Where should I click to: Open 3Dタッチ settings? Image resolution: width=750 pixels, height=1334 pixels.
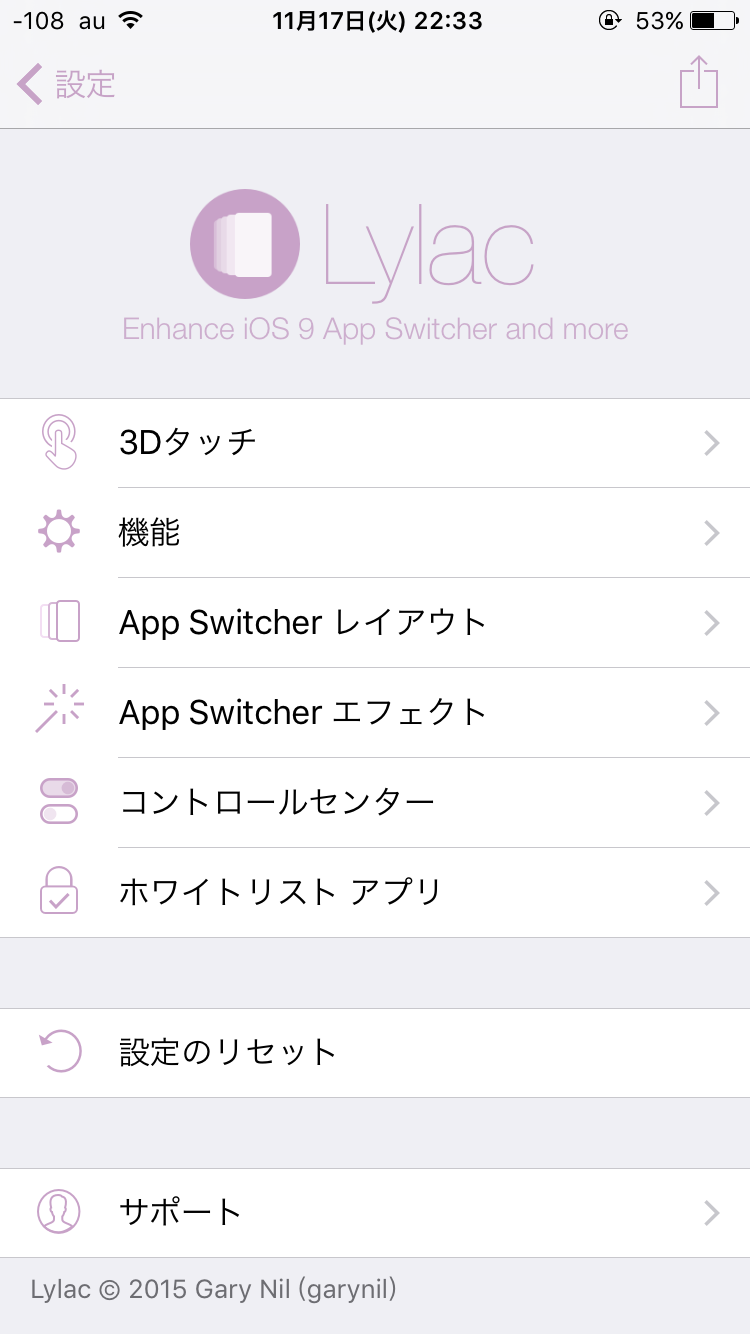(375, 443)
